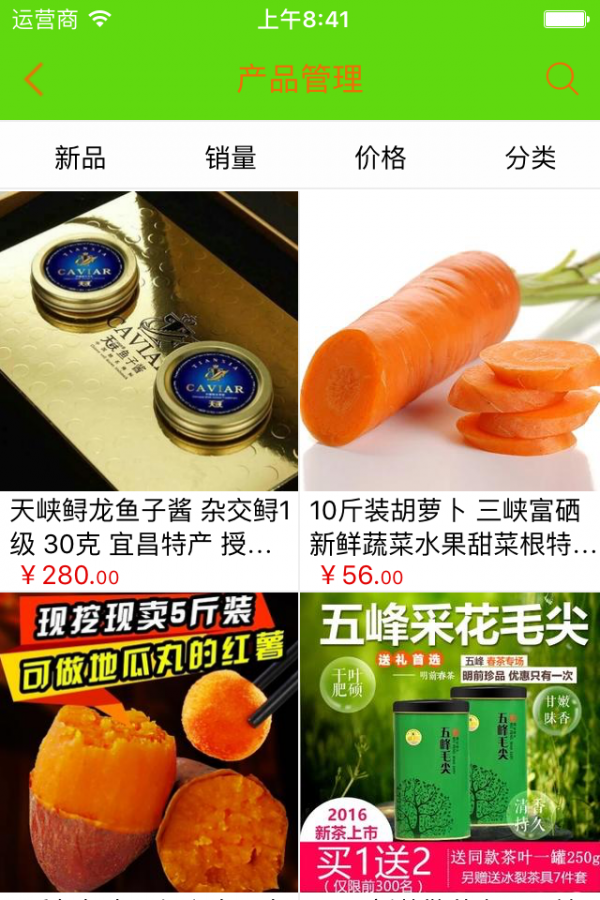Screen dimensions: 600x900
Task: Switch to the 新品 tab
Action: point(80,157)
